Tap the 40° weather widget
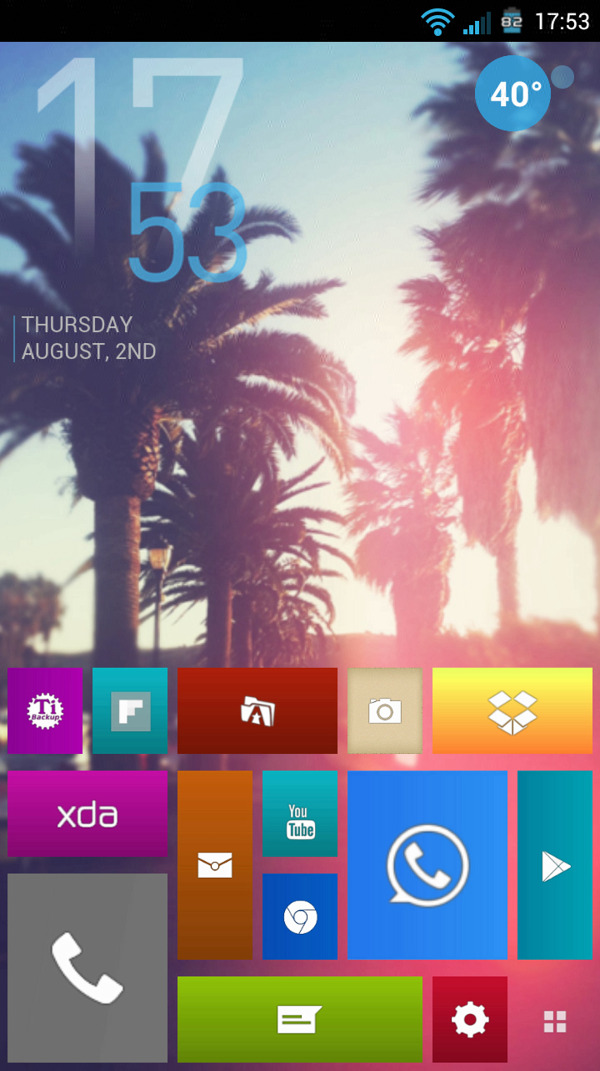 click(514, 94)
